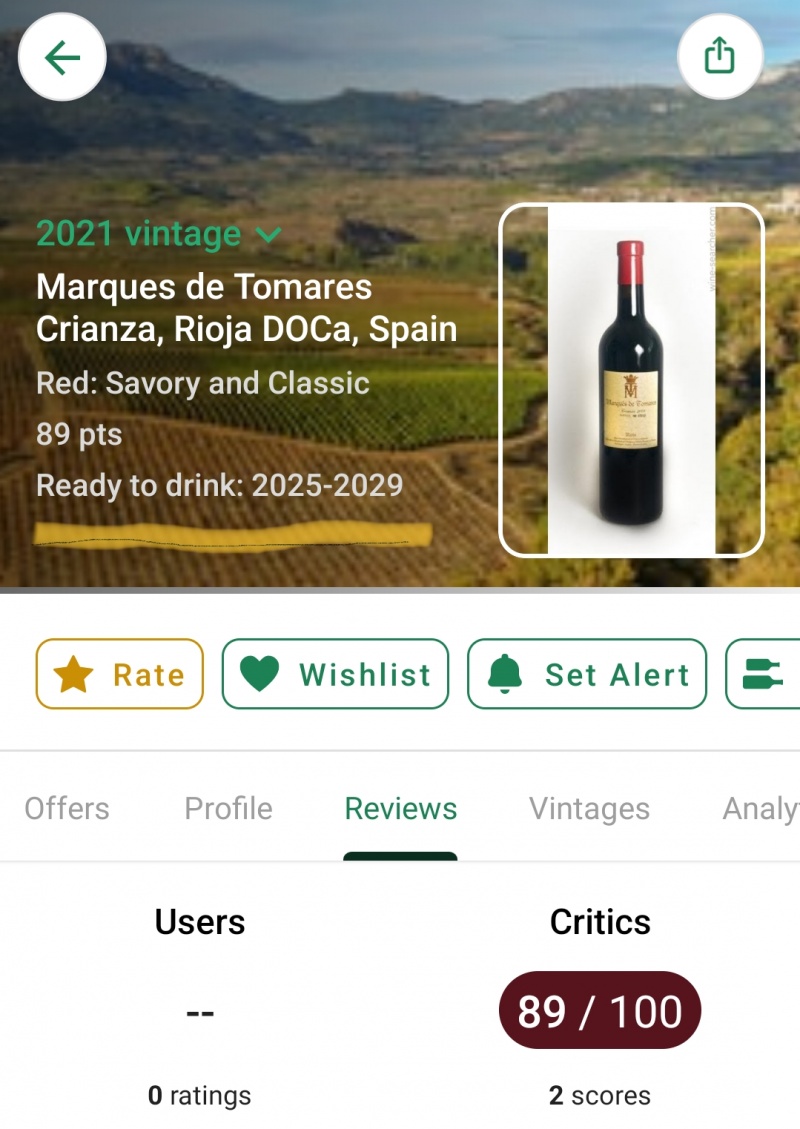
Task: Tap the Set Alert button
Action: (x=587, y=674)
